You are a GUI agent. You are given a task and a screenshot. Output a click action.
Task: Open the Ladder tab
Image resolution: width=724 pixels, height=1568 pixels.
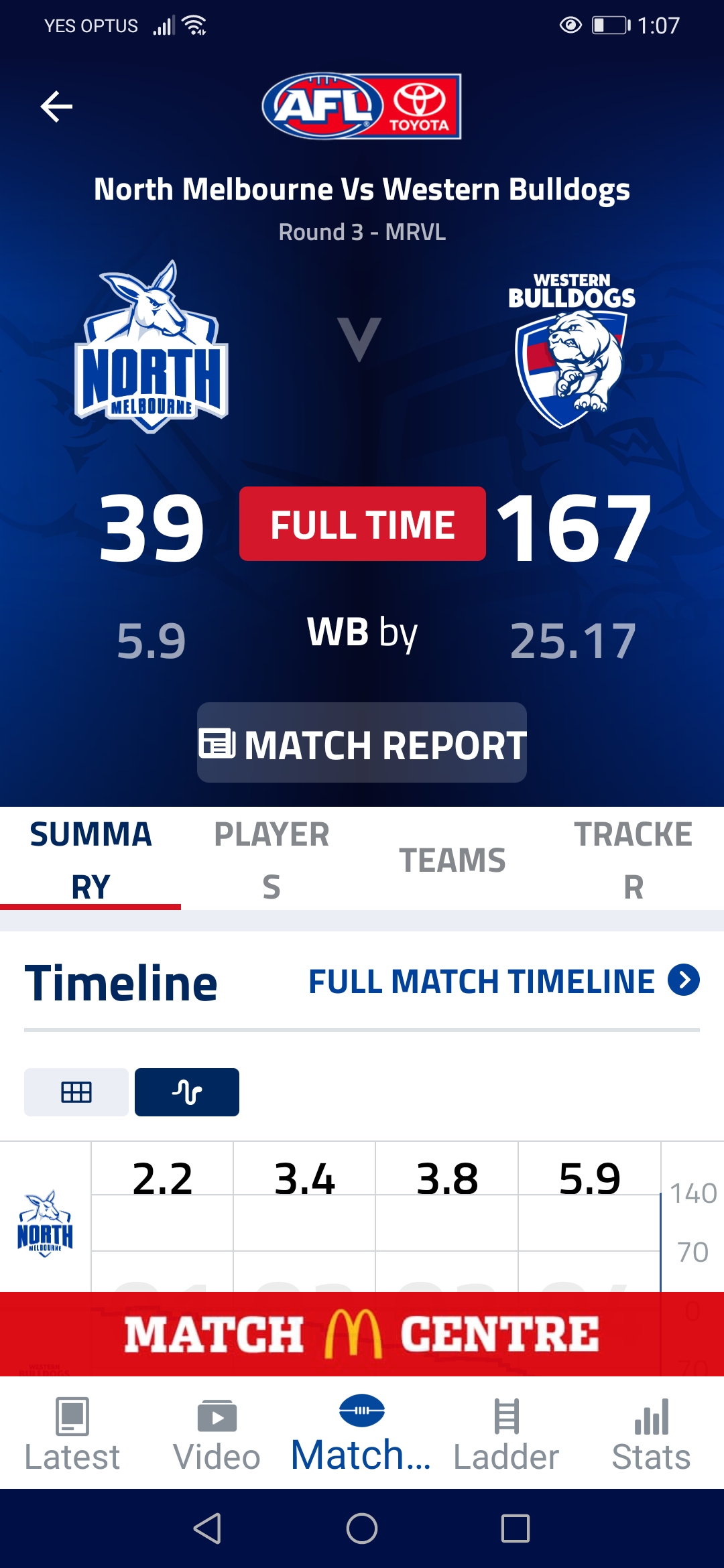point(506,1434)
